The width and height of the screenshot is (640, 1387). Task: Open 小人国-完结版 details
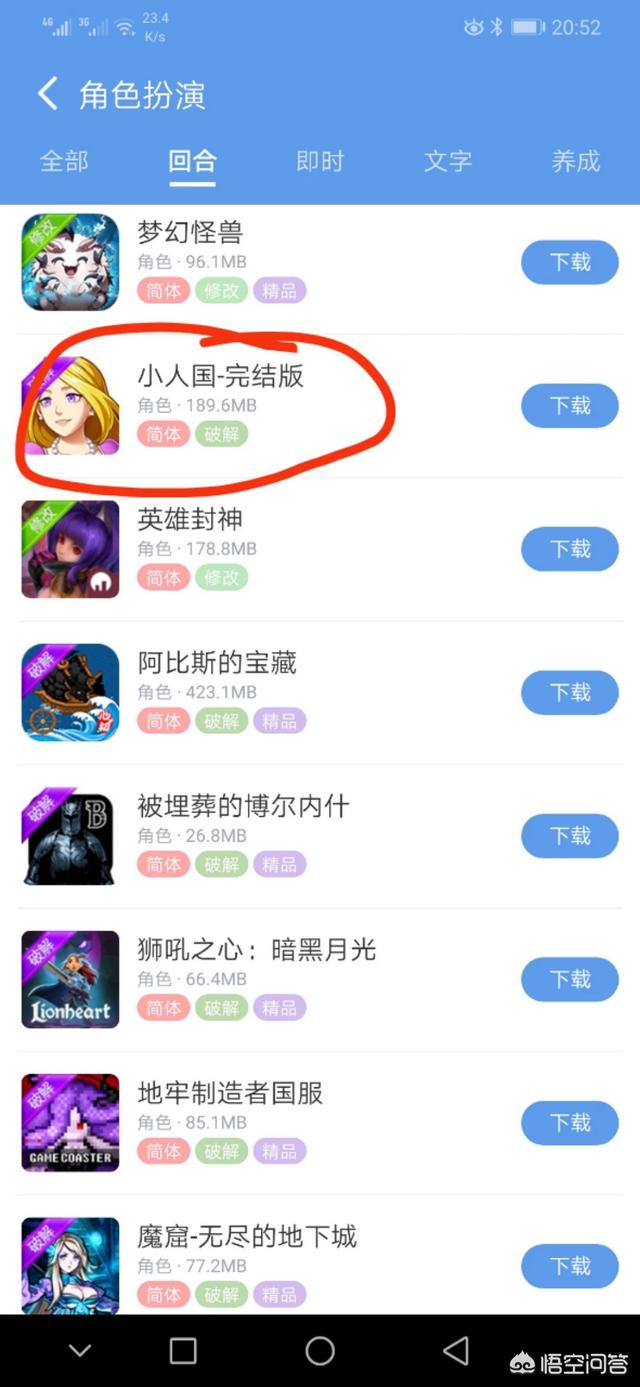coord(220,377)
